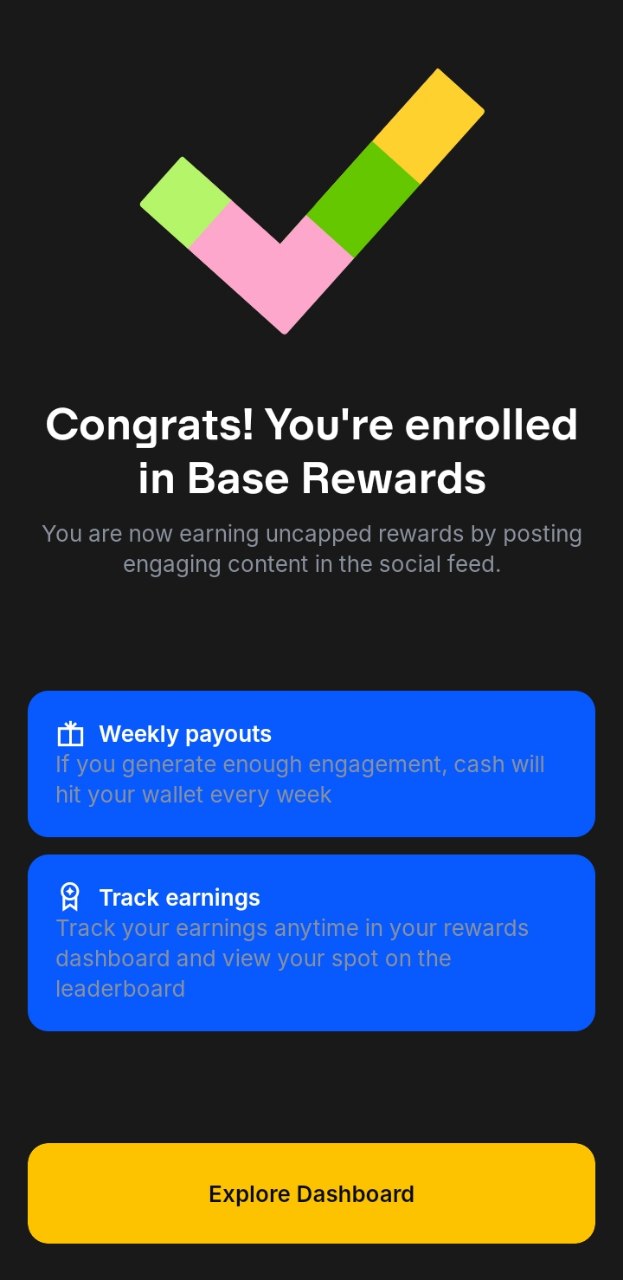This screenshot has width=623, height=1280.
Task: Tap the Explore Dashboard button
Action: (311, 1193)
